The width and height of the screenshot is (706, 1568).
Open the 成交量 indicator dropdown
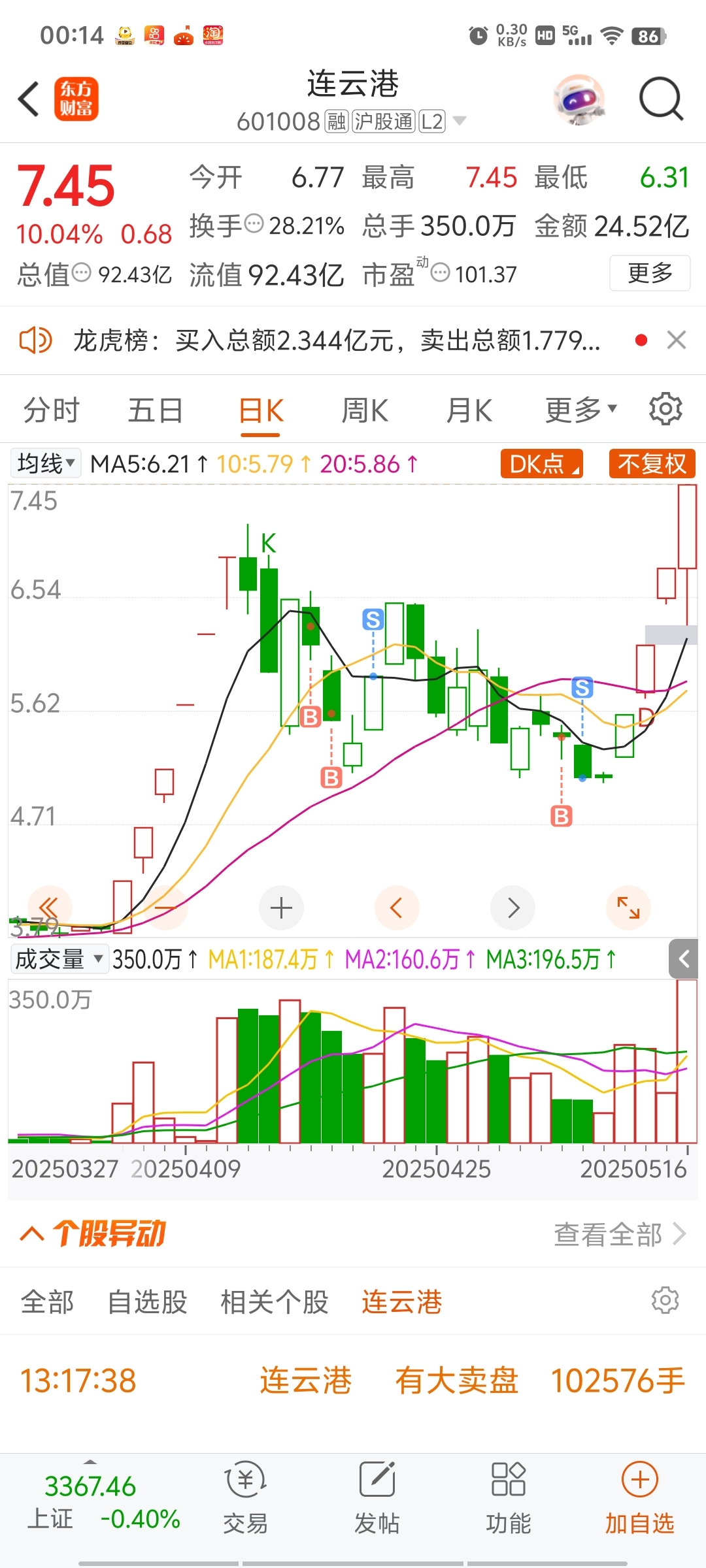coord(59,959)
